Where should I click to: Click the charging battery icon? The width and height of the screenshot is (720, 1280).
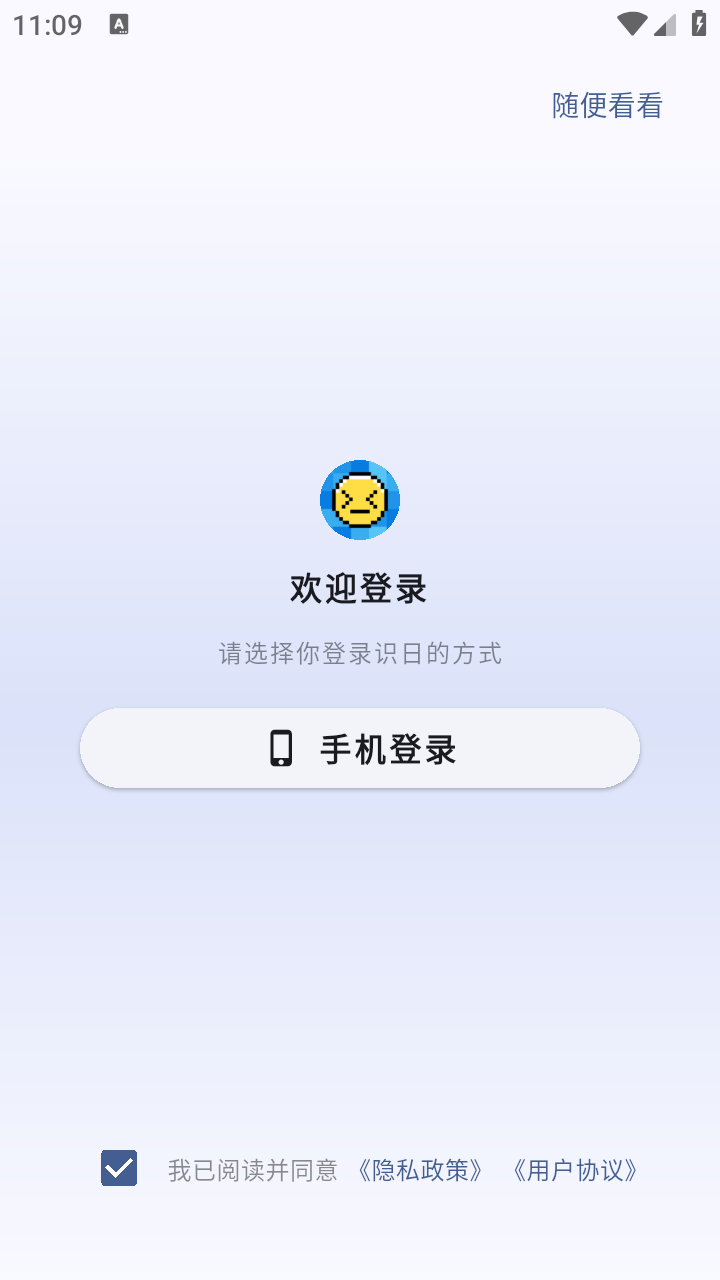pos(698,24)
